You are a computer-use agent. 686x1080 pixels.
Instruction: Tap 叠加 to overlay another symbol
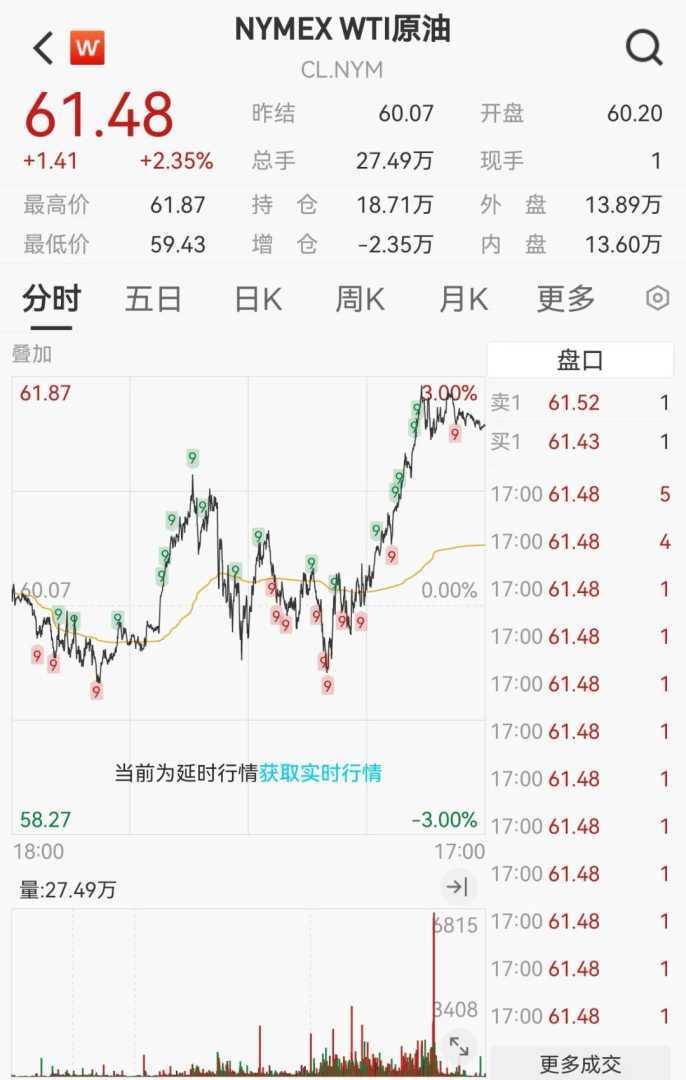32,354
